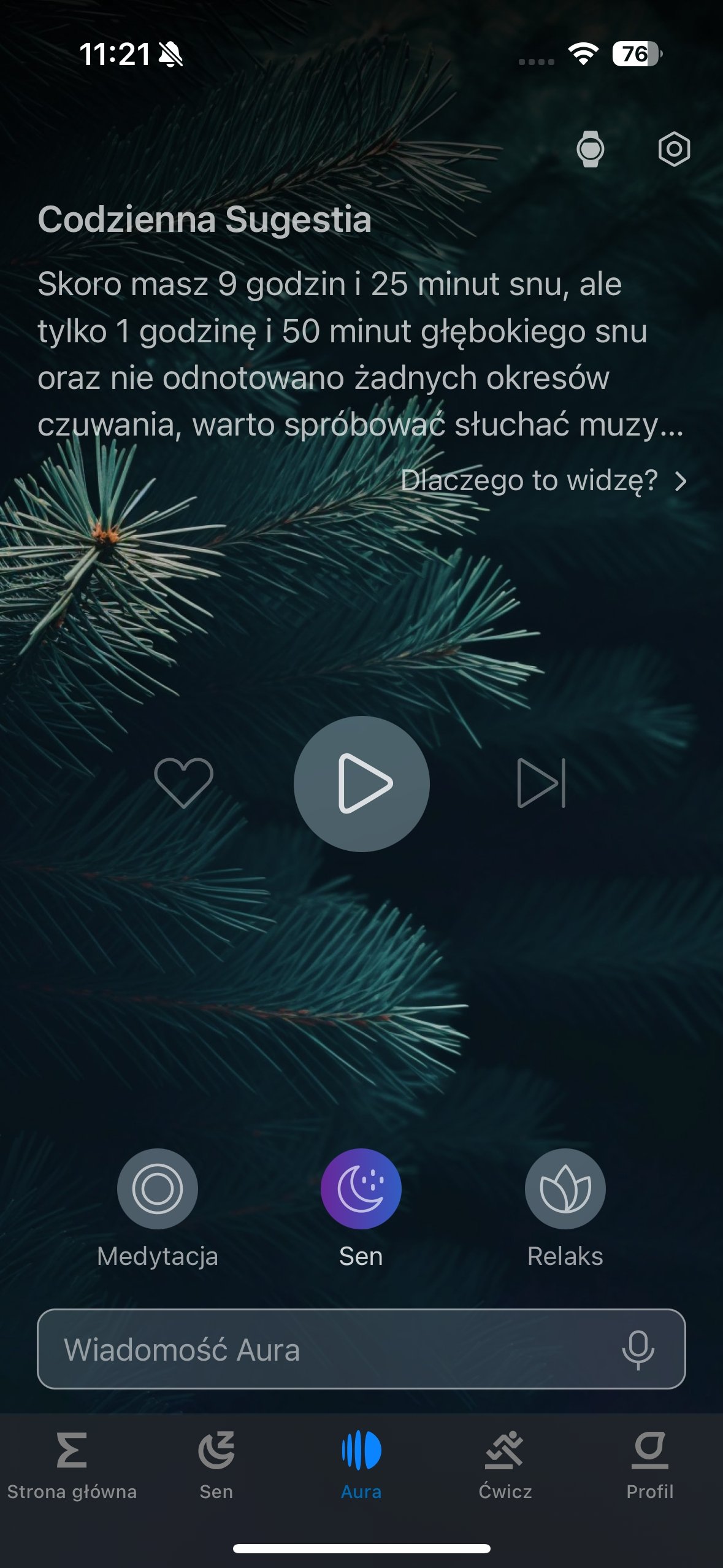
Task: Switch to the Profil tab
Action: click(650, 1465)
